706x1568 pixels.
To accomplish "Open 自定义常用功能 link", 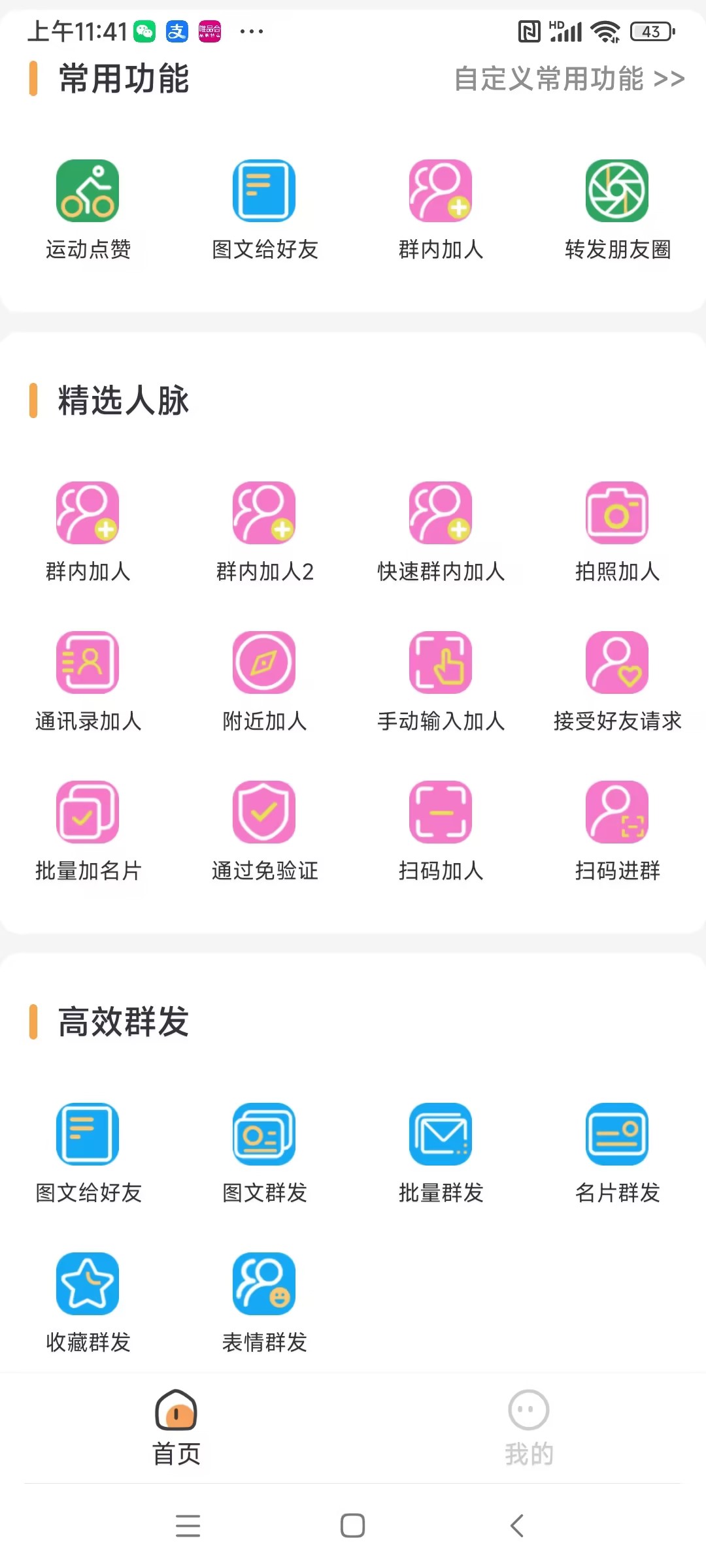I will pos(569,79).
